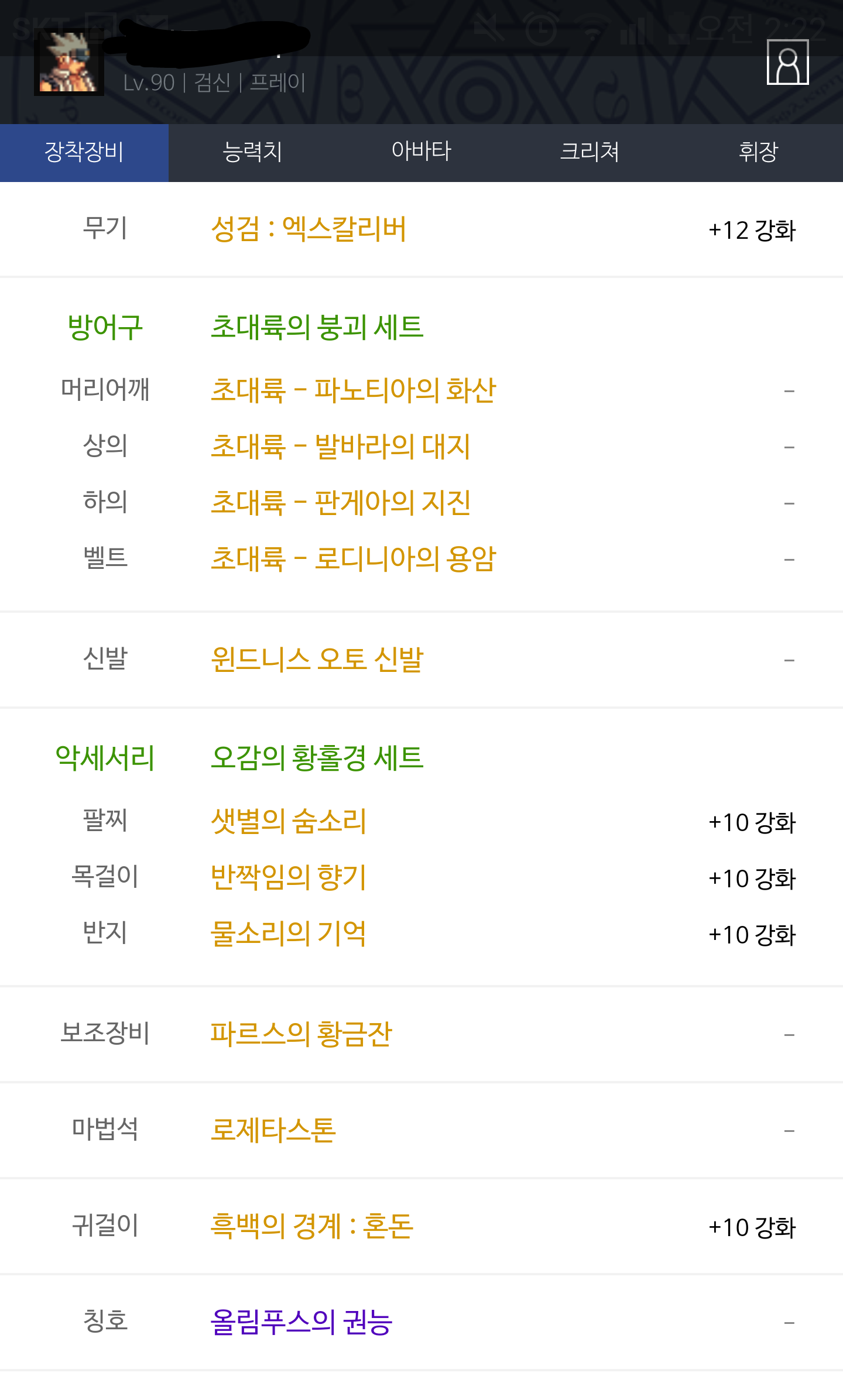The width and height of the screenshot is (843, 1400).
Task: Open weapon item 성검 : 엑스칼리버
Action: coord(309,229)
